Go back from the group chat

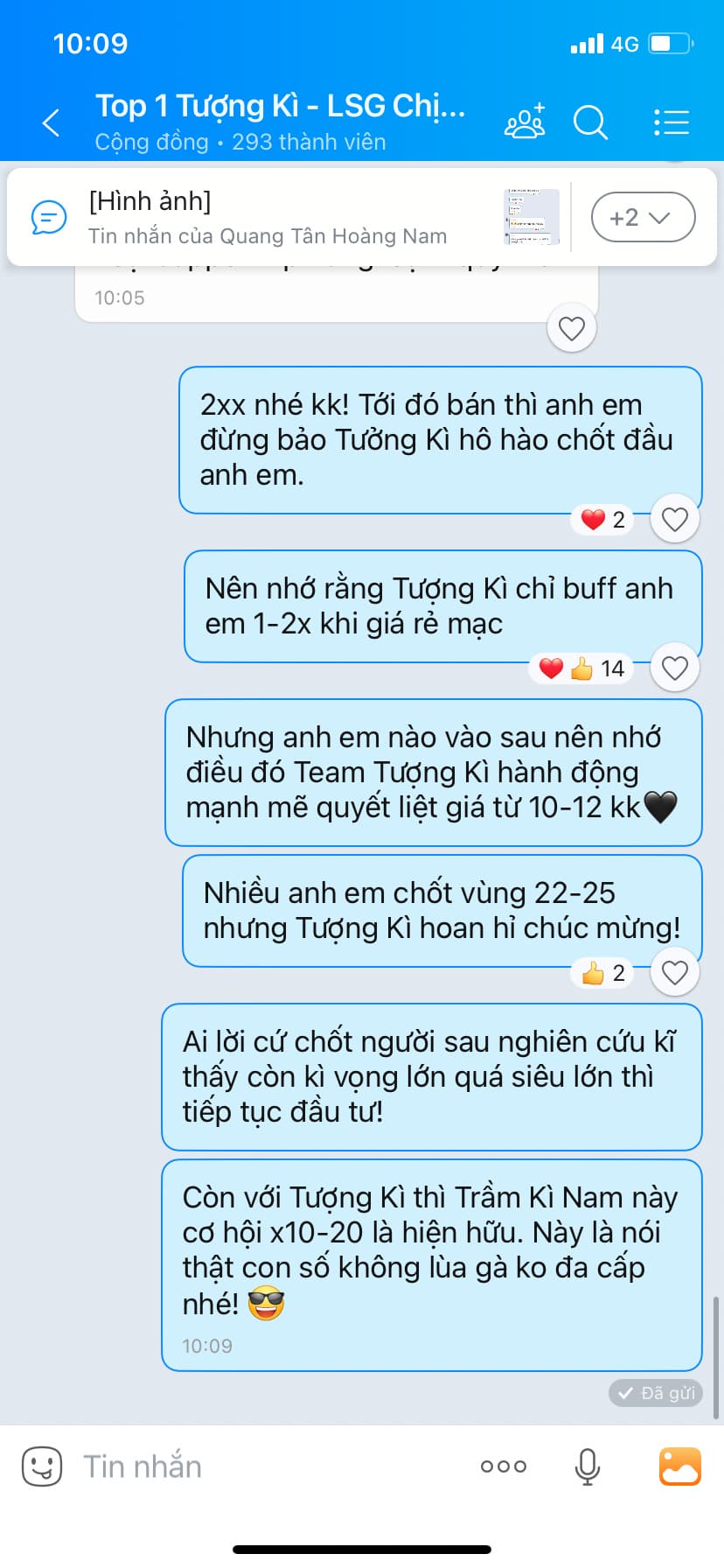point(52,122)
